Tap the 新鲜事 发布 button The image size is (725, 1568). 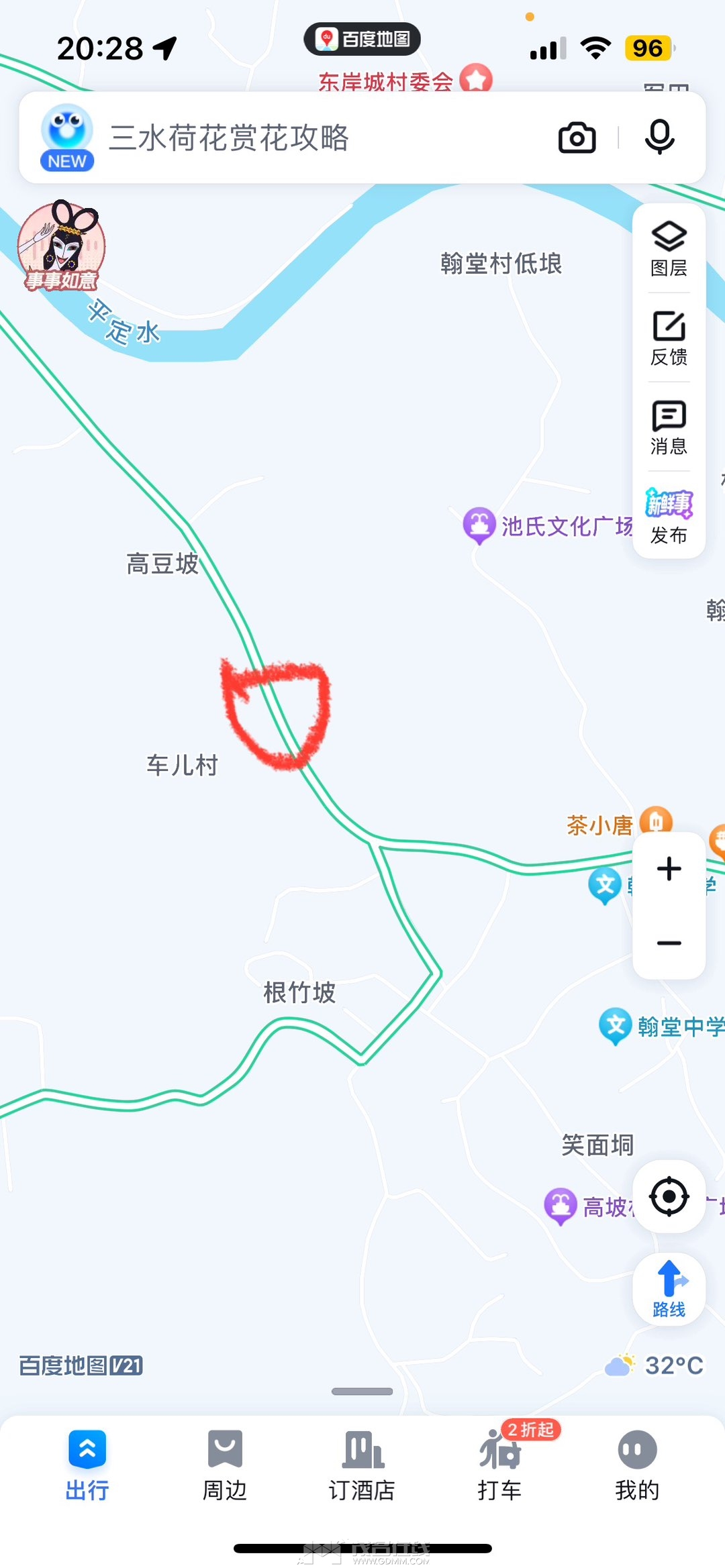669,516
